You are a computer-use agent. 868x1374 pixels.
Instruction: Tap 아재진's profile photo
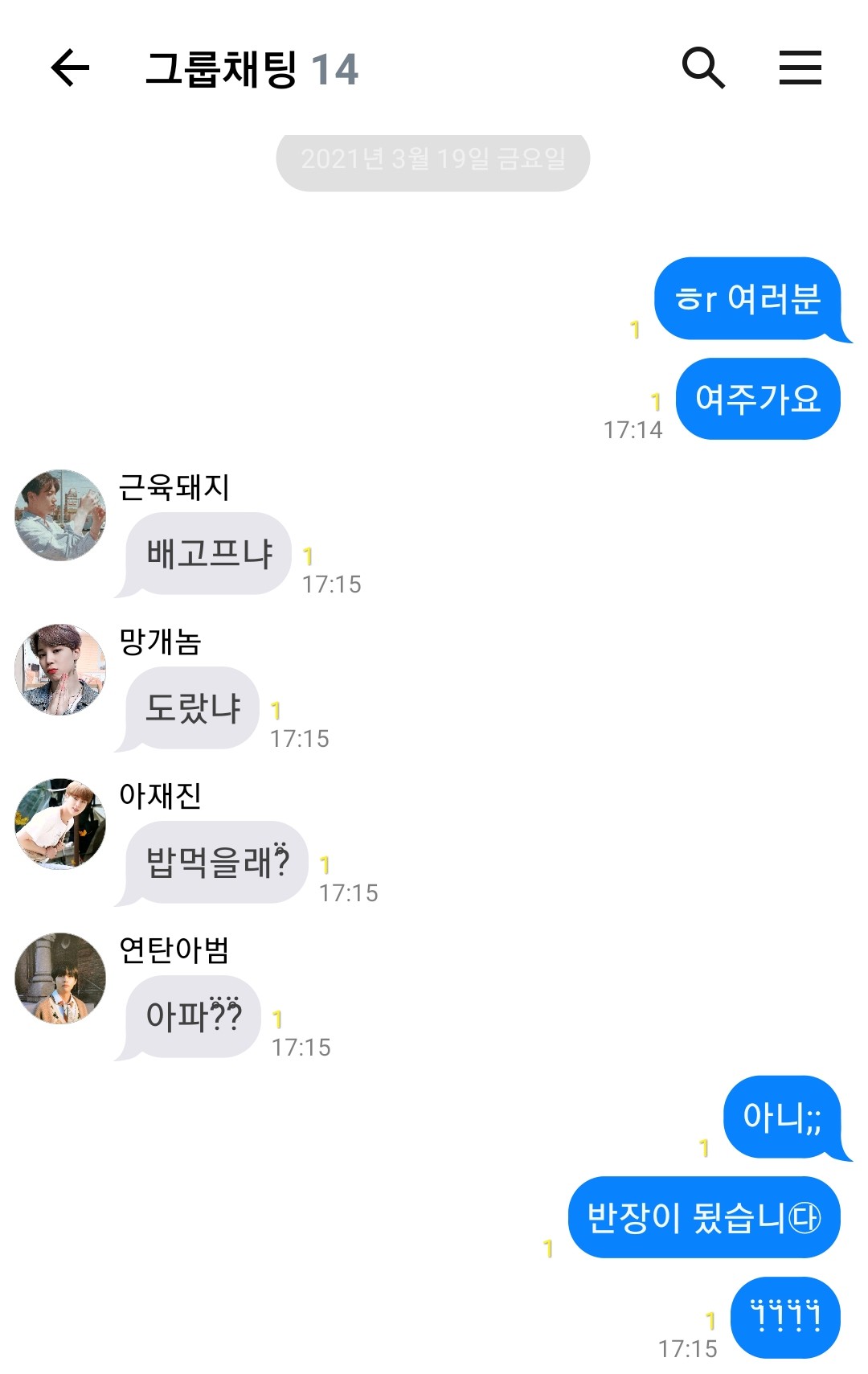click(60, 824)
